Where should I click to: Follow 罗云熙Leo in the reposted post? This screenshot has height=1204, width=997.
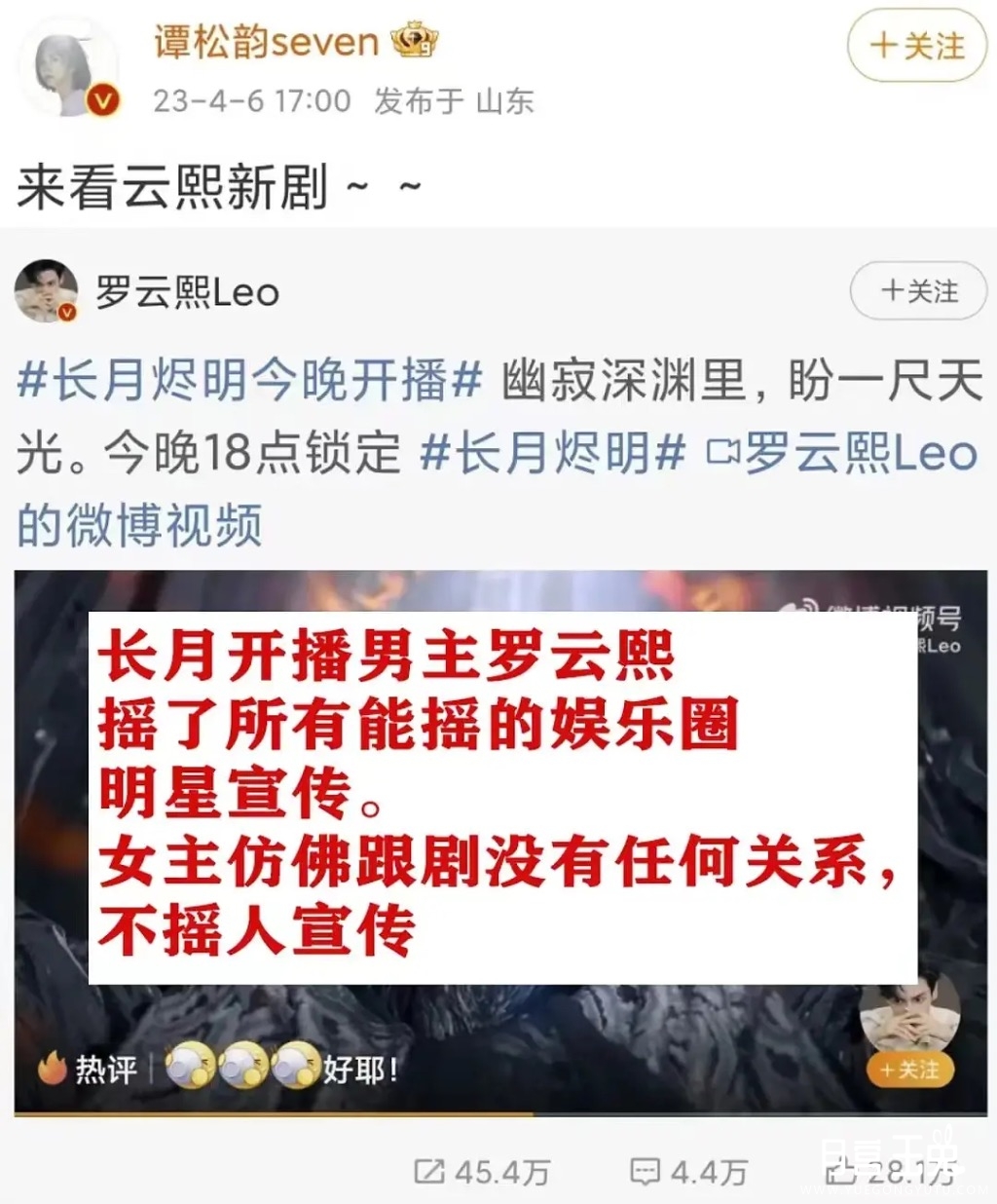(918, 291)
